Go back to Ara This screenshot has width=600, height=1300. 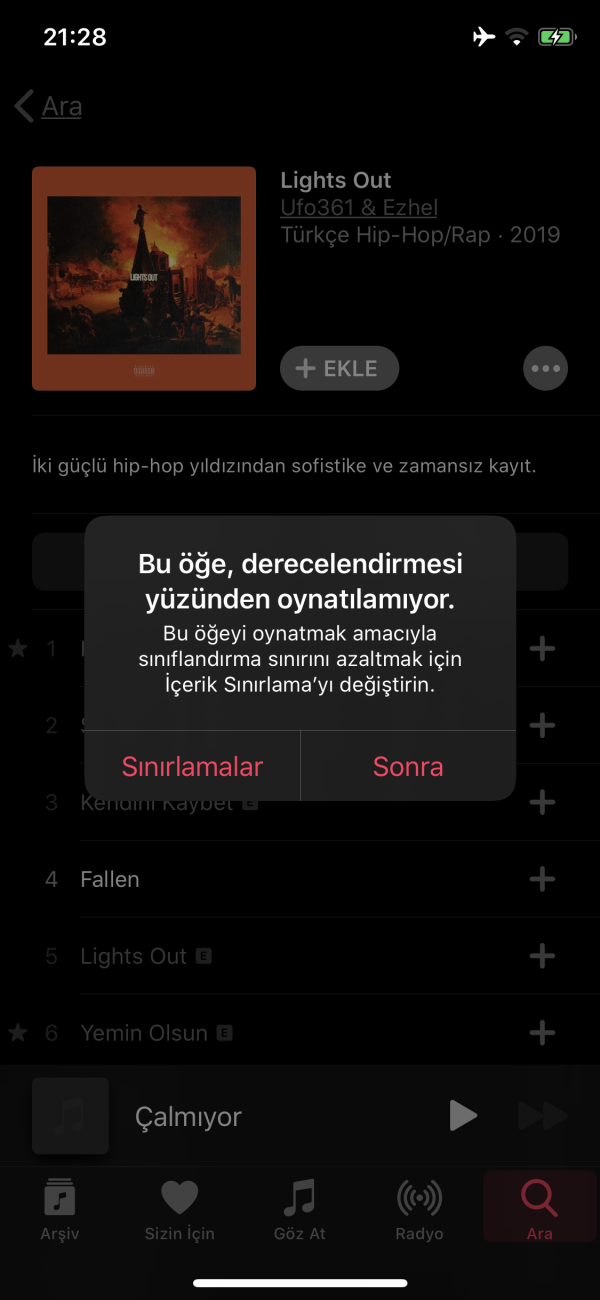point(48,106)
